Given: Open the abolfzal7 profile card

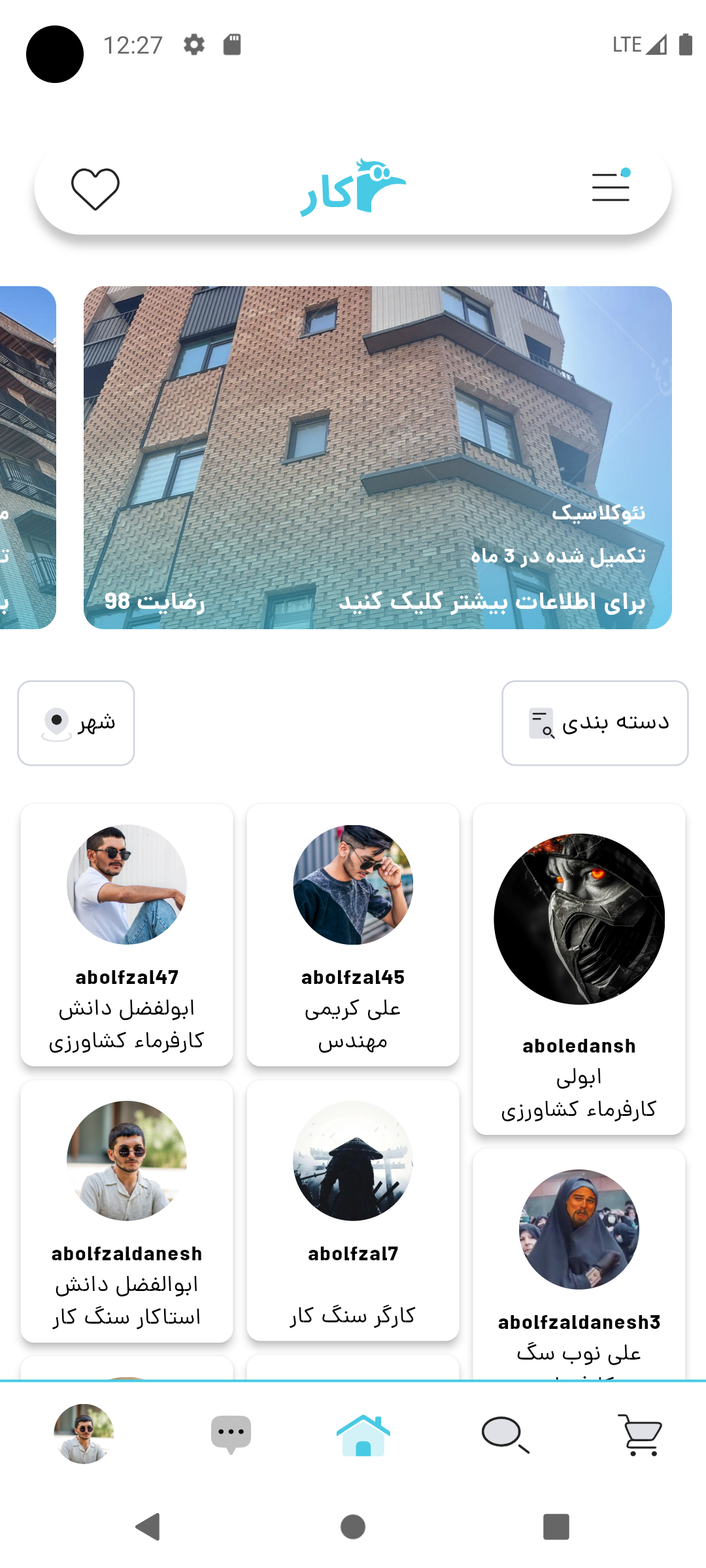Looking at the screenshot, I should (353, 1211).
